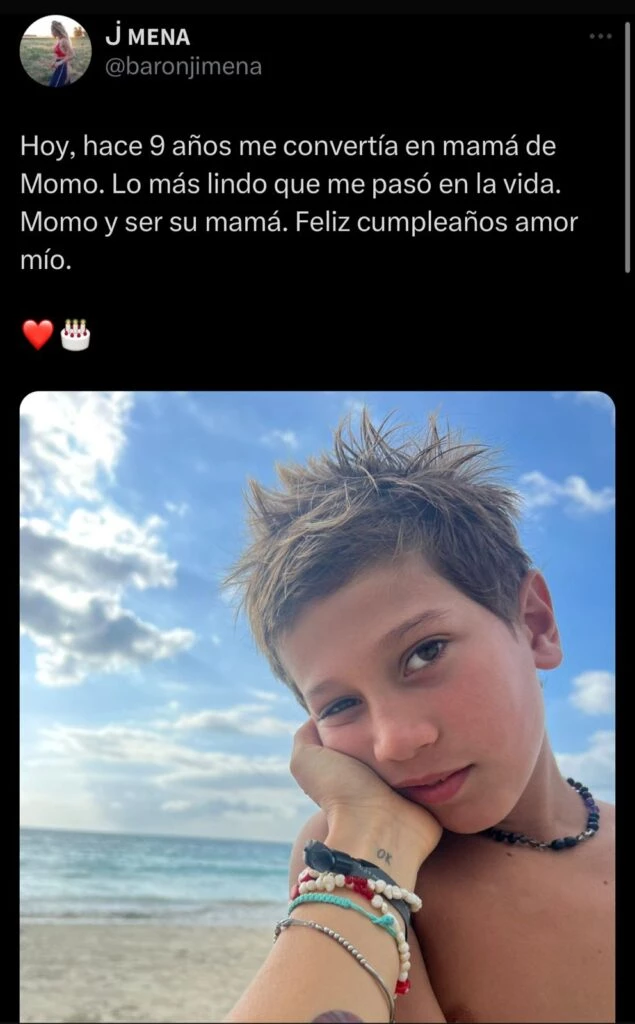Open the @baronjimena profile handle
The height and width of the screenshot is (1024, 635).
[183, 67]
